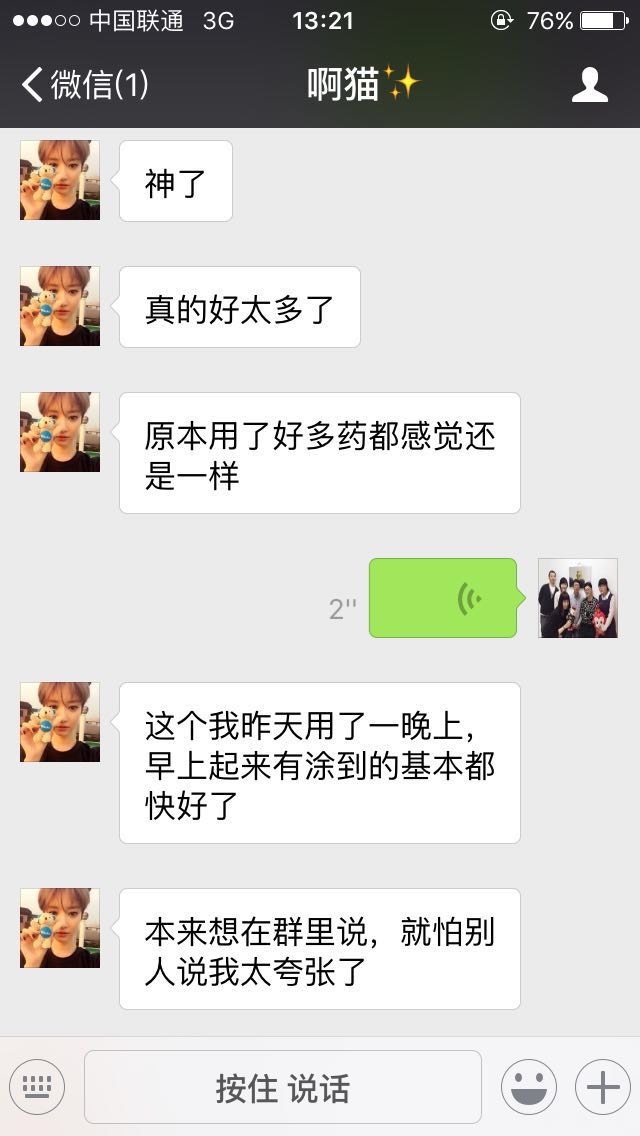Screen dimensions: 640x1136
Task: Play the 2-second voice message
Action: 443,598
